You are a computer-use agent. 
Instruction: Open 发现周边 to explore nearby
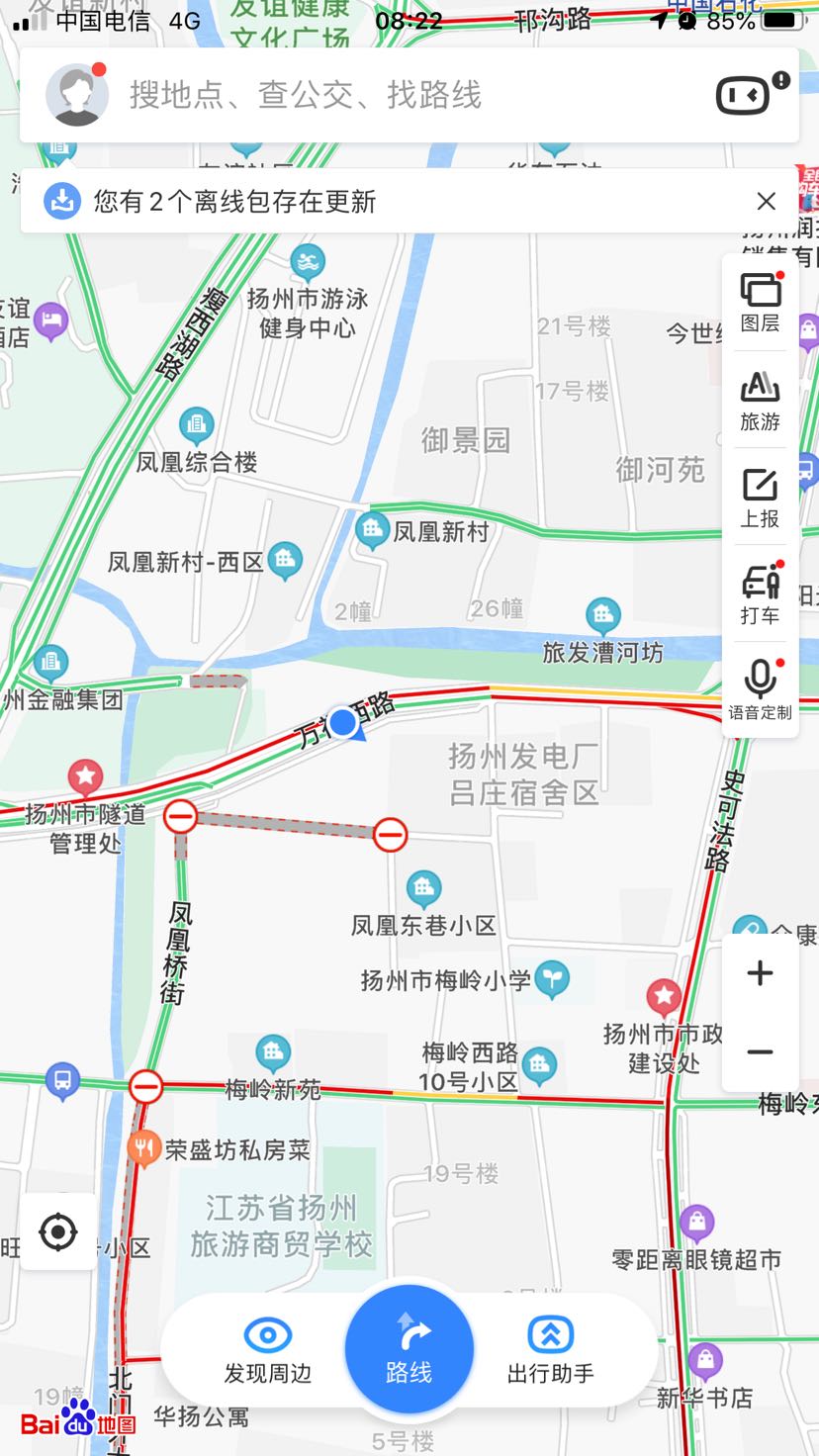coord(267,1351)
